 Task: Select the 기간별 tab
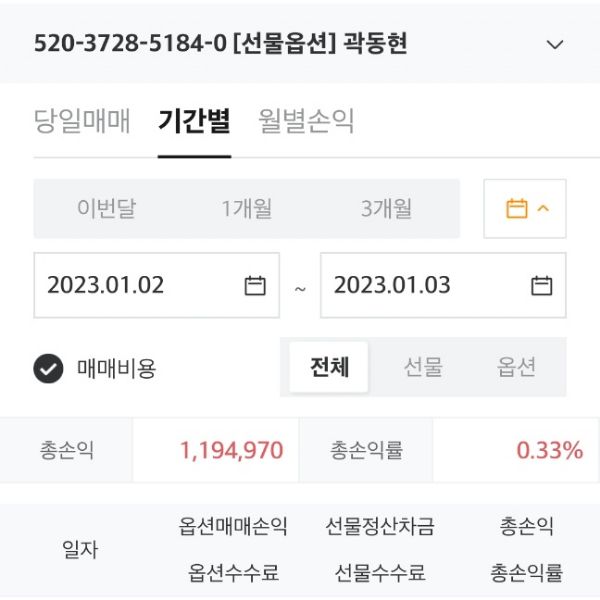click(x=194, y=121)
